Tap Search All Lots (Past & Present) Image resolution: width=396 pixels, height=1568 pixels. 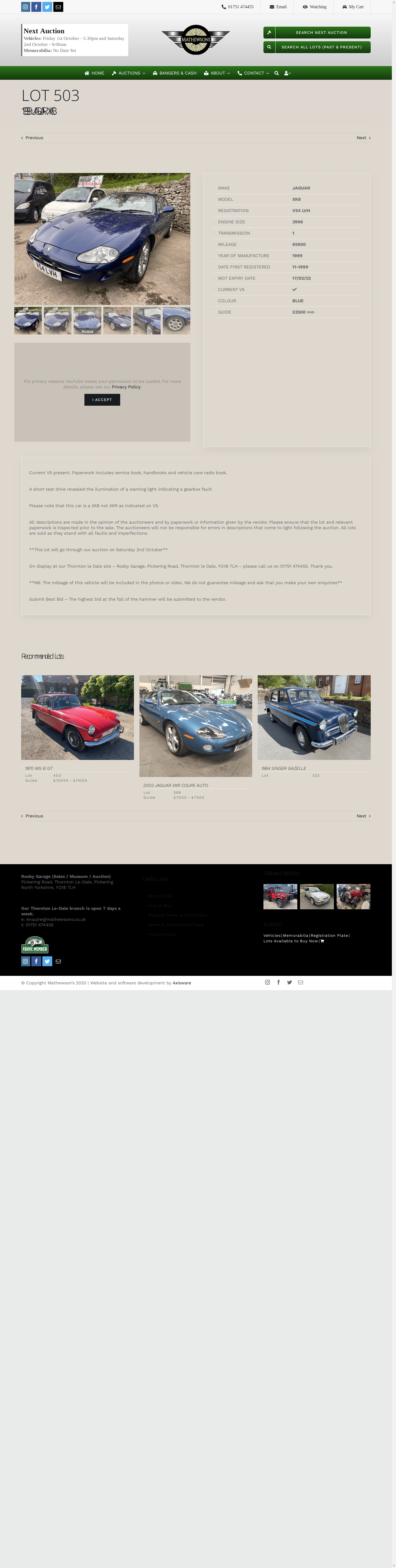(x=316, y=47)
